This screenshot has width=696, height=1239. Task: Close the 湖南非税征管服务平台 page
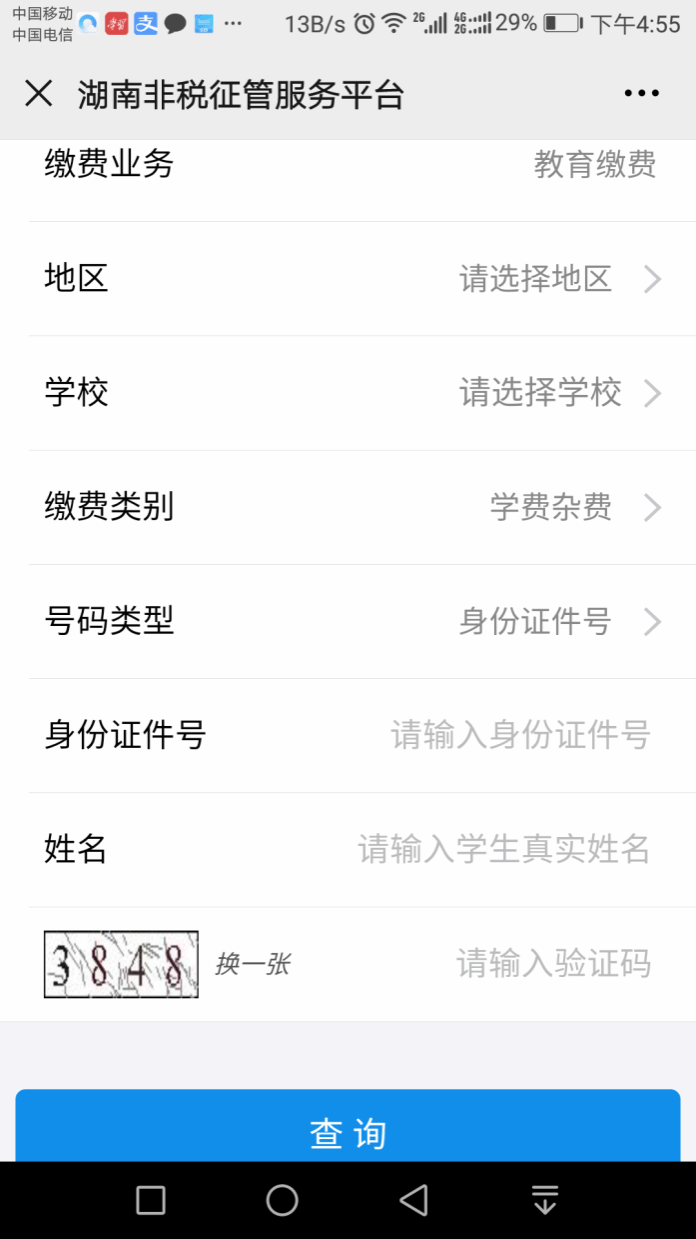(39, 94)
